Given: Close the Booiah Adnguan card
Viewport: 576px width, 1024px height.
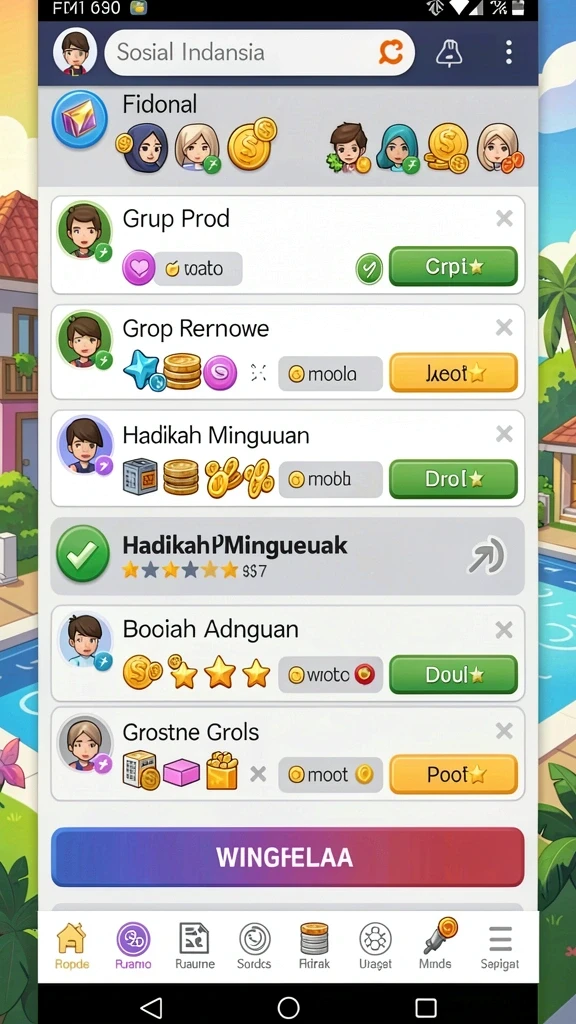Looking at the screenshot, I should (x=504, y=630).
